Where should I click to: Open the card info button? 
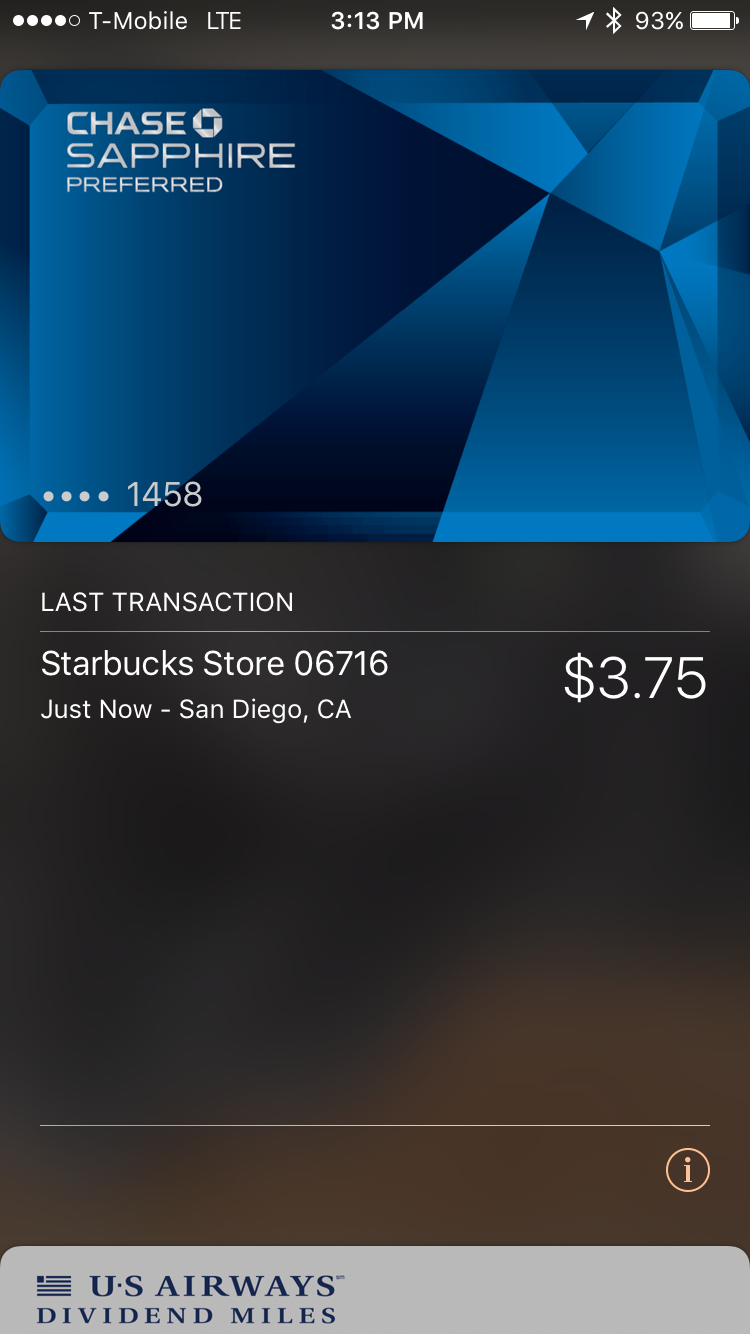pyautogui.click(x=687, y=1169)
